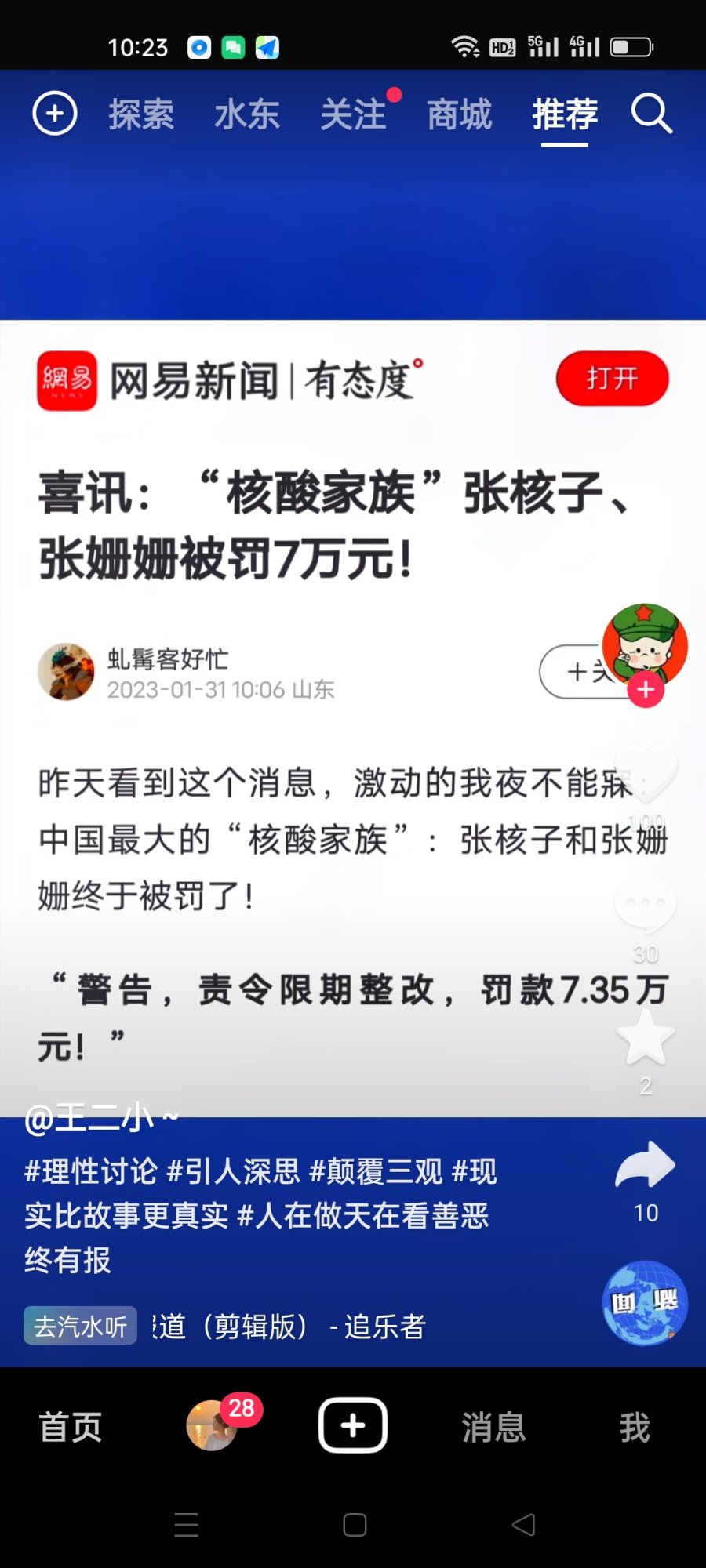Switch to the 探索 tab
Viewport: 706px width, 1568px height.
141,114
